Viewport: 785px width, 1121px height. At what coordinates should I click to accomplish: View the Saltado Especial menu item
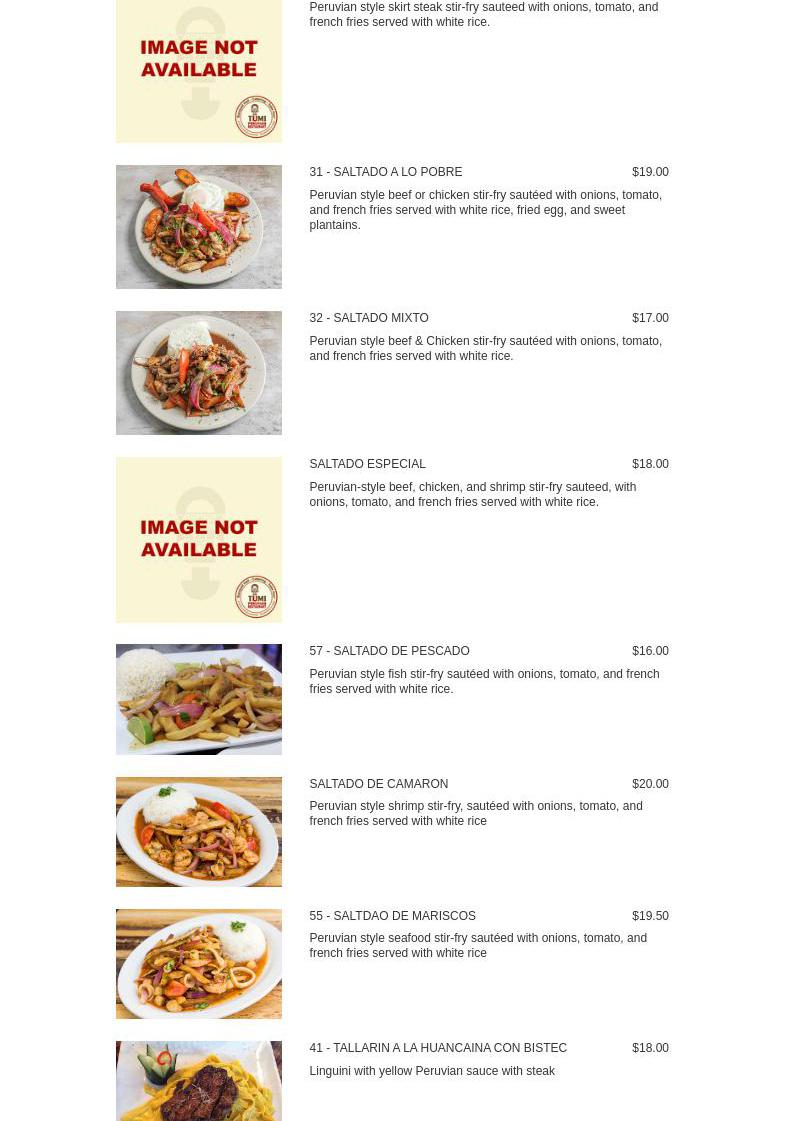coord(367,465)
